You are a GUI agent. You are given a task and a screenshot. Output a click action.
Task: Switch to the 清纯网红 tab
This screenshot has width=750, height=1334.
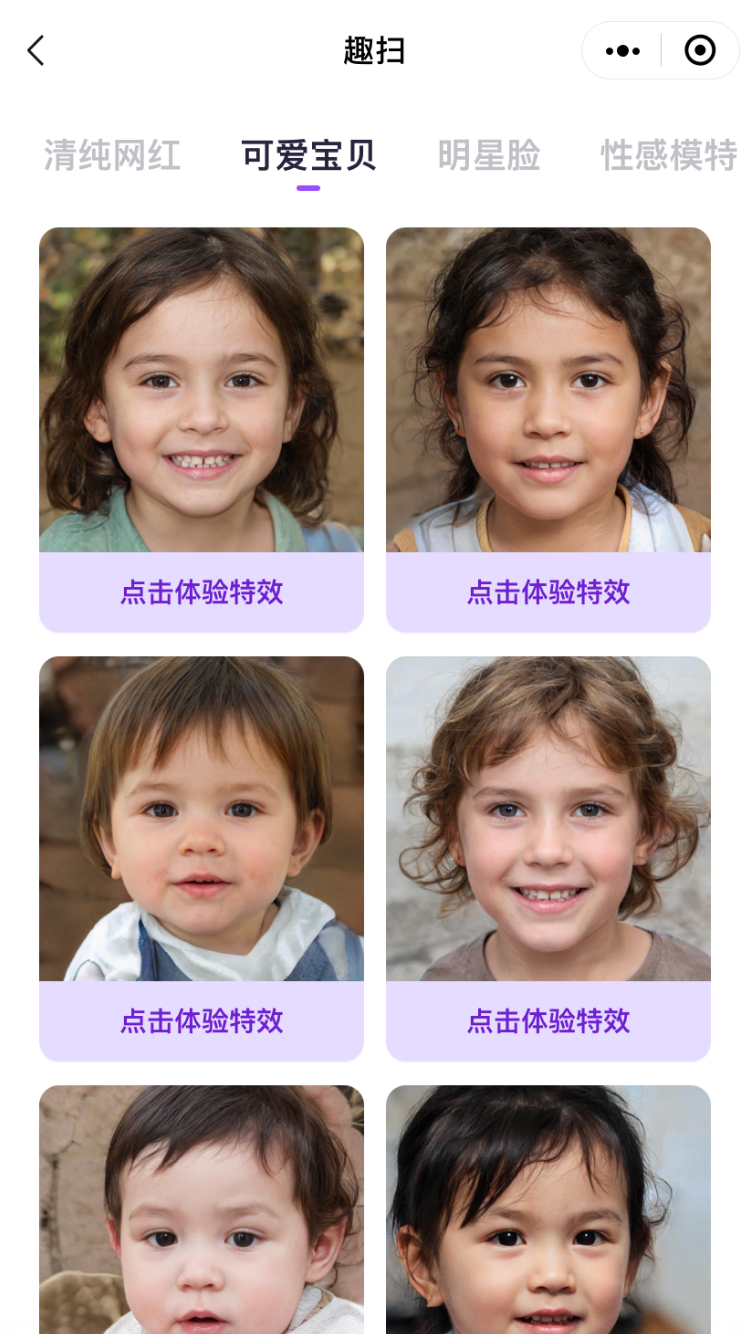pos(112,156)
